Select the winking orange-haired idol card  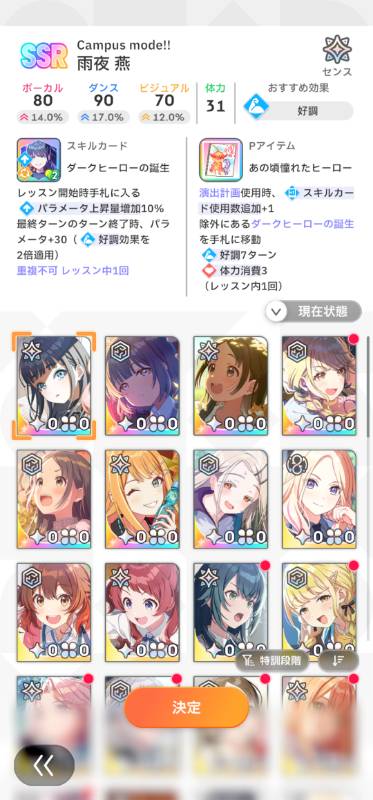[x=142, y=499]
